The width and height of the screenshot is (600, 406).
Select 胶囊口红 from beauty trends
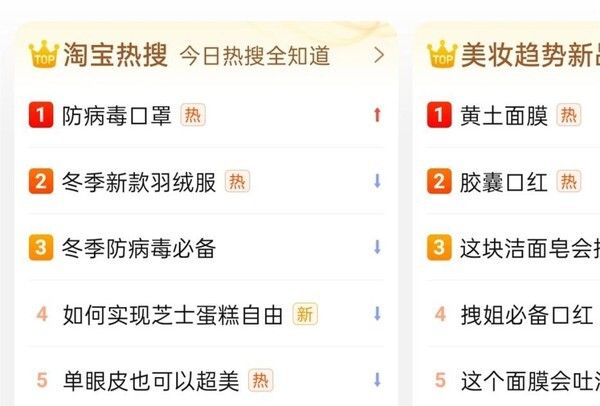pos(504,182)
